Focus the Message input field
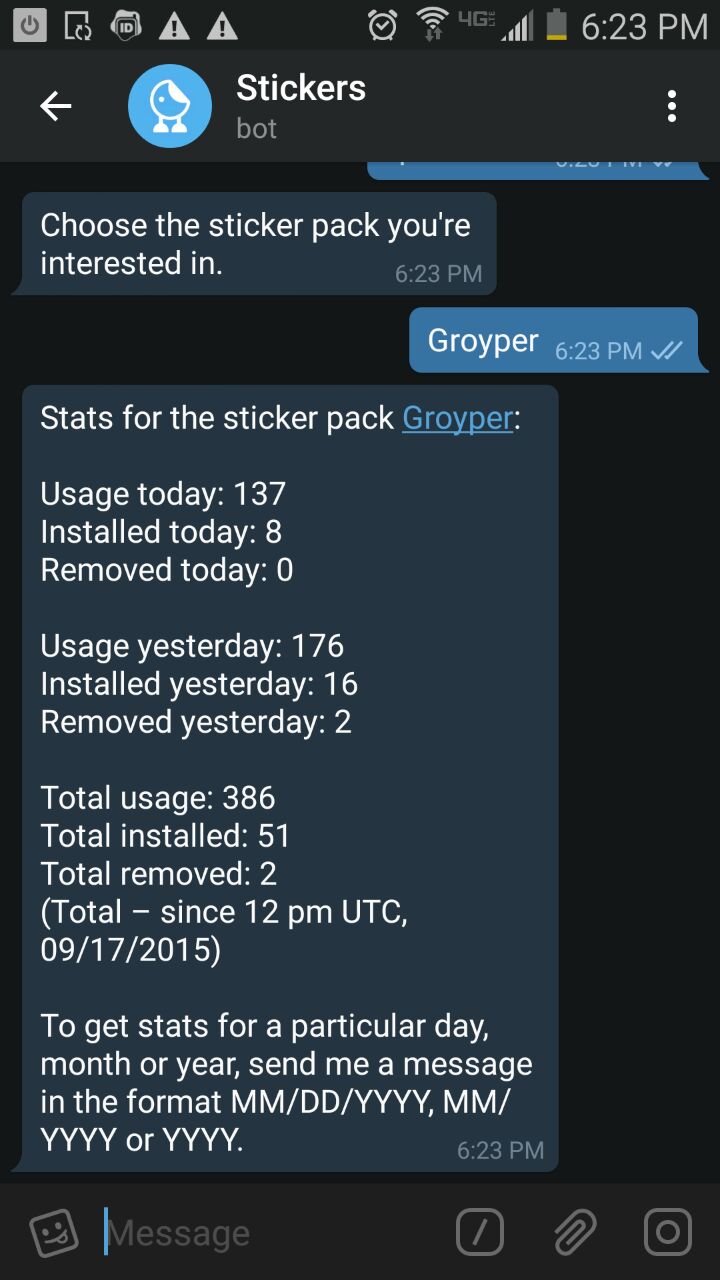 pyautogui.click(x=270, y=1232)
